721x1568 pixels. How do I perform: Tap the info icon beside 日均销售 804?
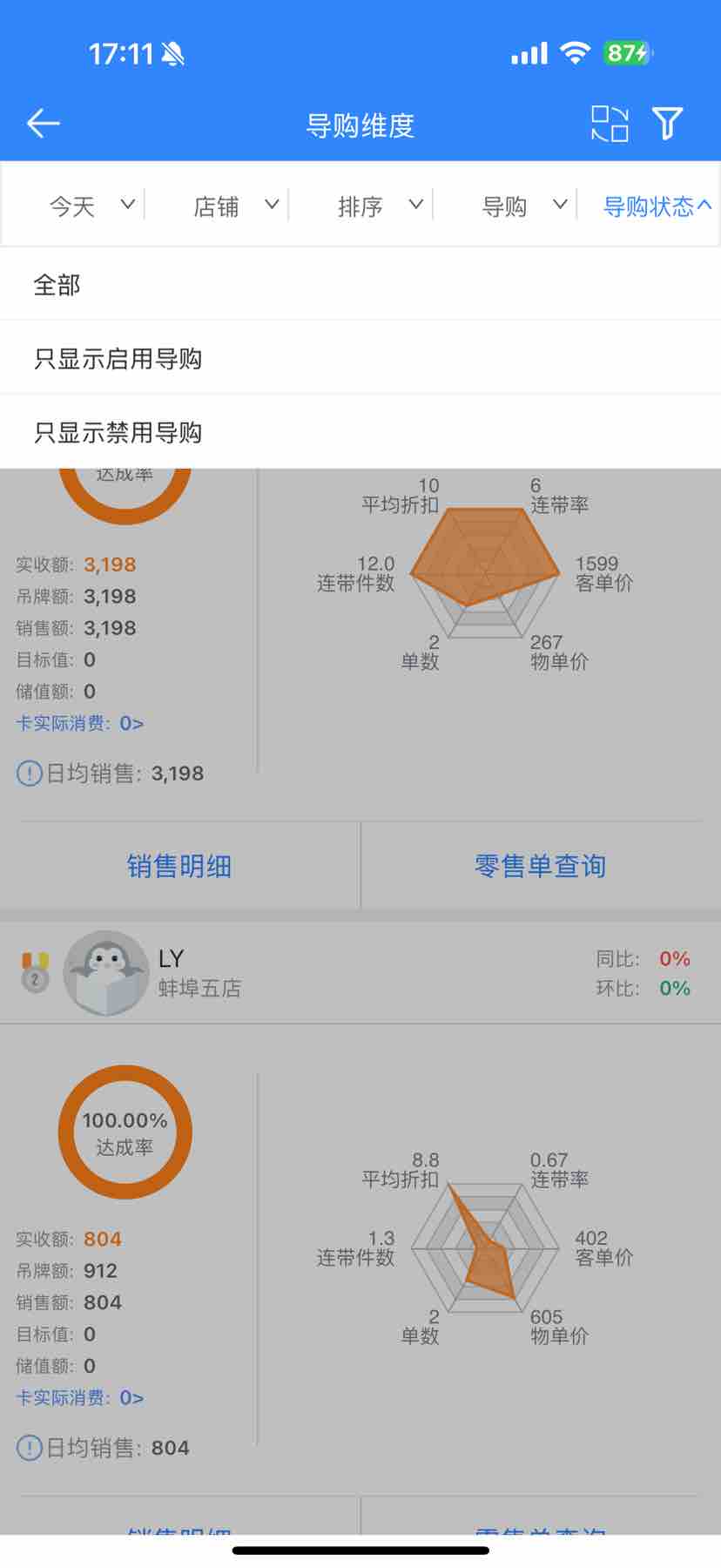click(x=30, y=1448)
